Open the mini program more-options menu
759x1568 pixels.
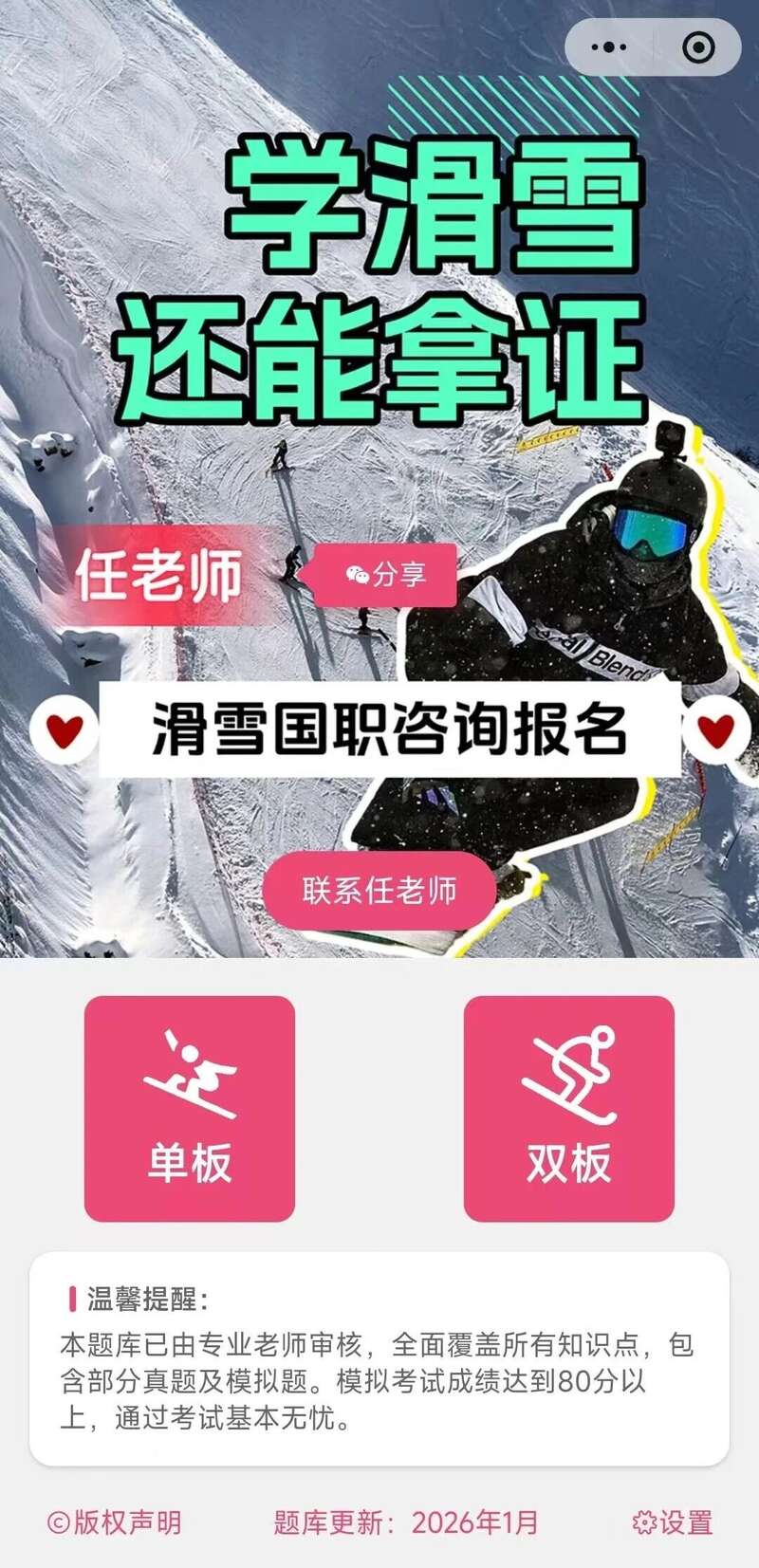coord(608,46)
